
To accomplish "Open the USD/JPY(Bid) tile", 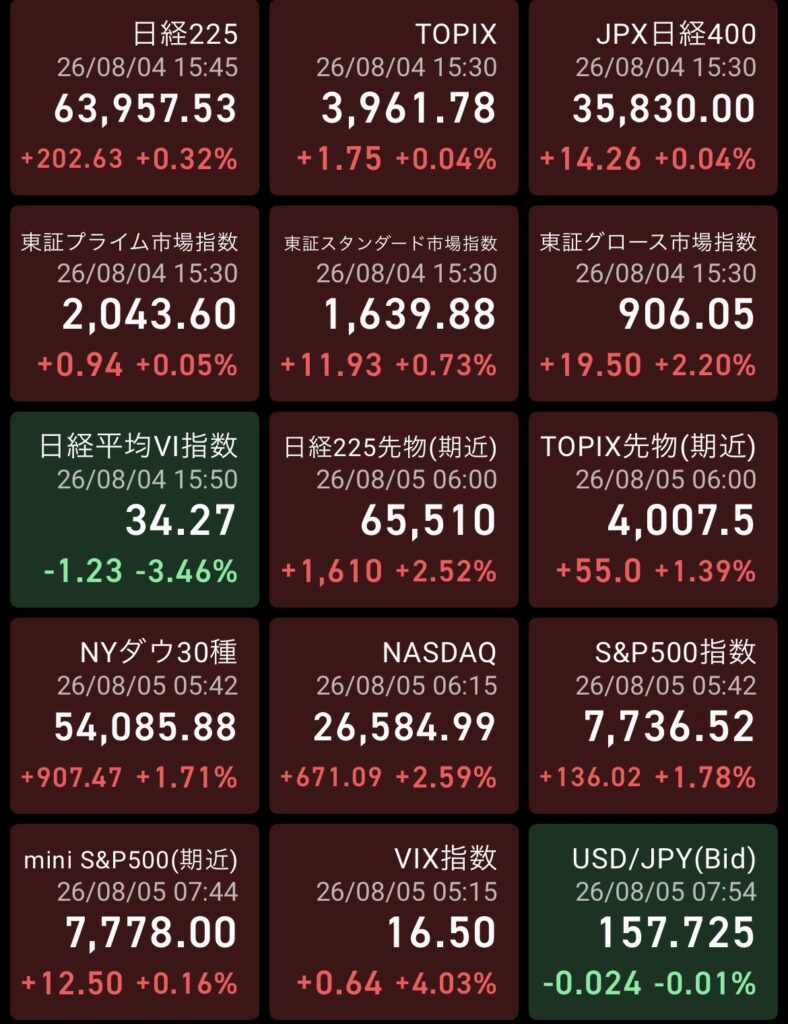I will (653, 922).
